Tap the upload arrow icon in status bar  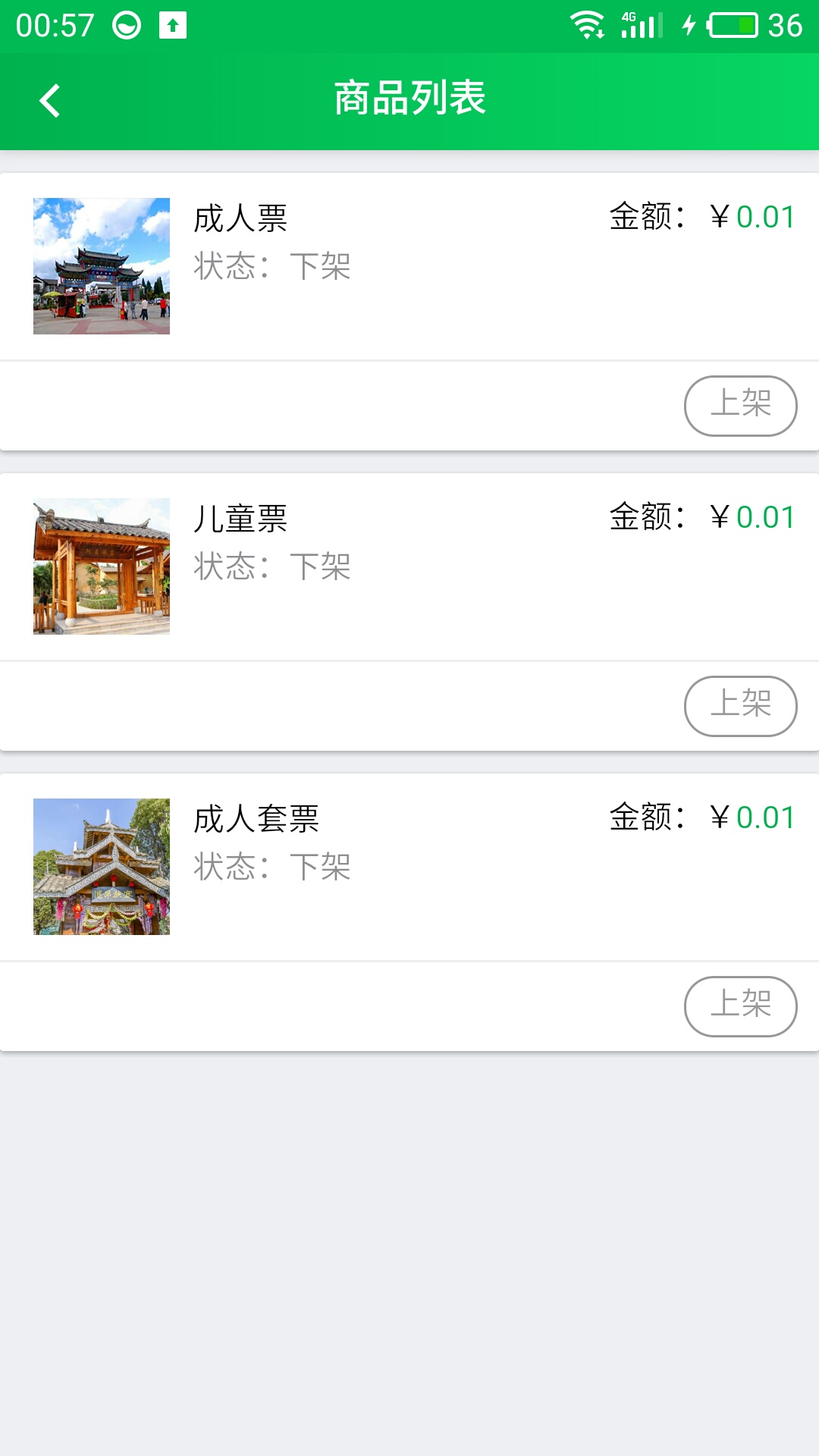tap(171, 24)
